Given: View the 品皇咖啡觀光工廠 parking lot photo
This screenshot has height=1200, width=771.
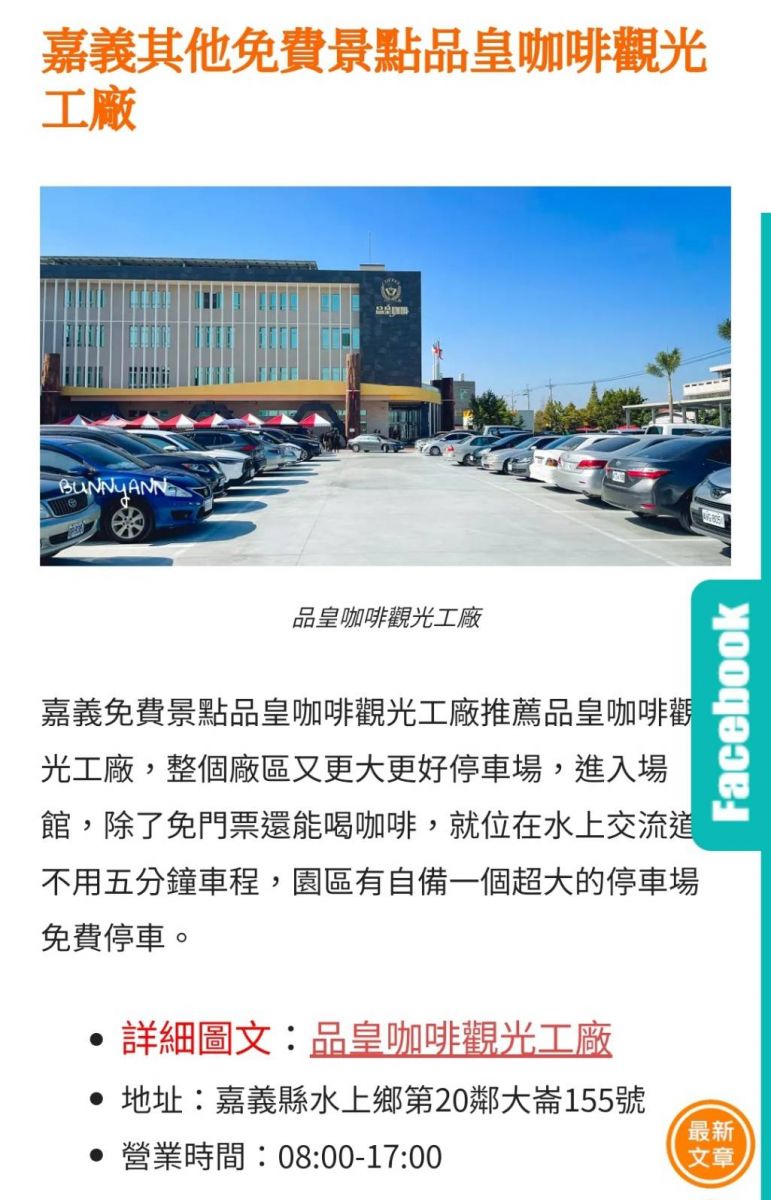Looking at the screenshot, I should point(385,376).
